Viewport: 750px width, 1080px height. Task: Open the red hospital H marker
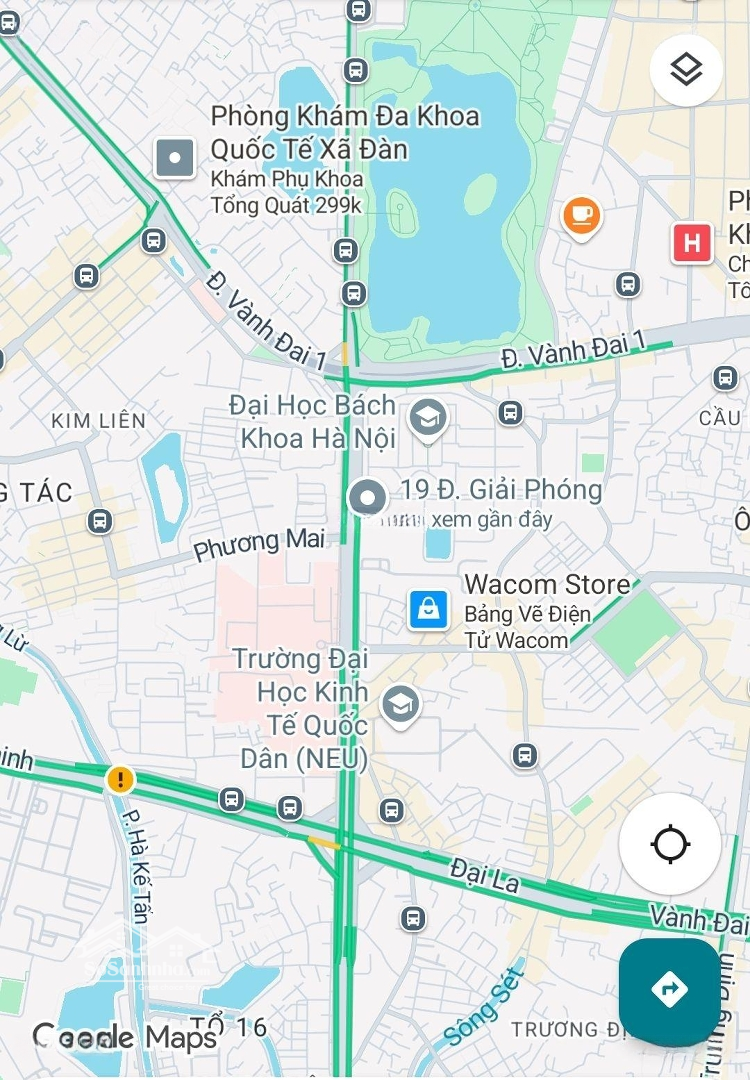tap(692, 243)
